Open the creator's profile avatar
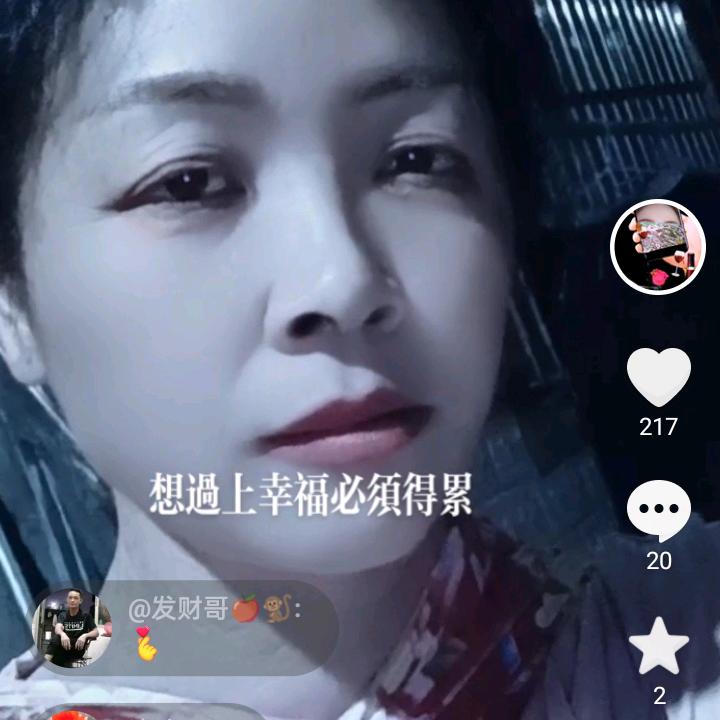This screenshot has width=720, height=720. pyautogui.click(x=658, y=247)
